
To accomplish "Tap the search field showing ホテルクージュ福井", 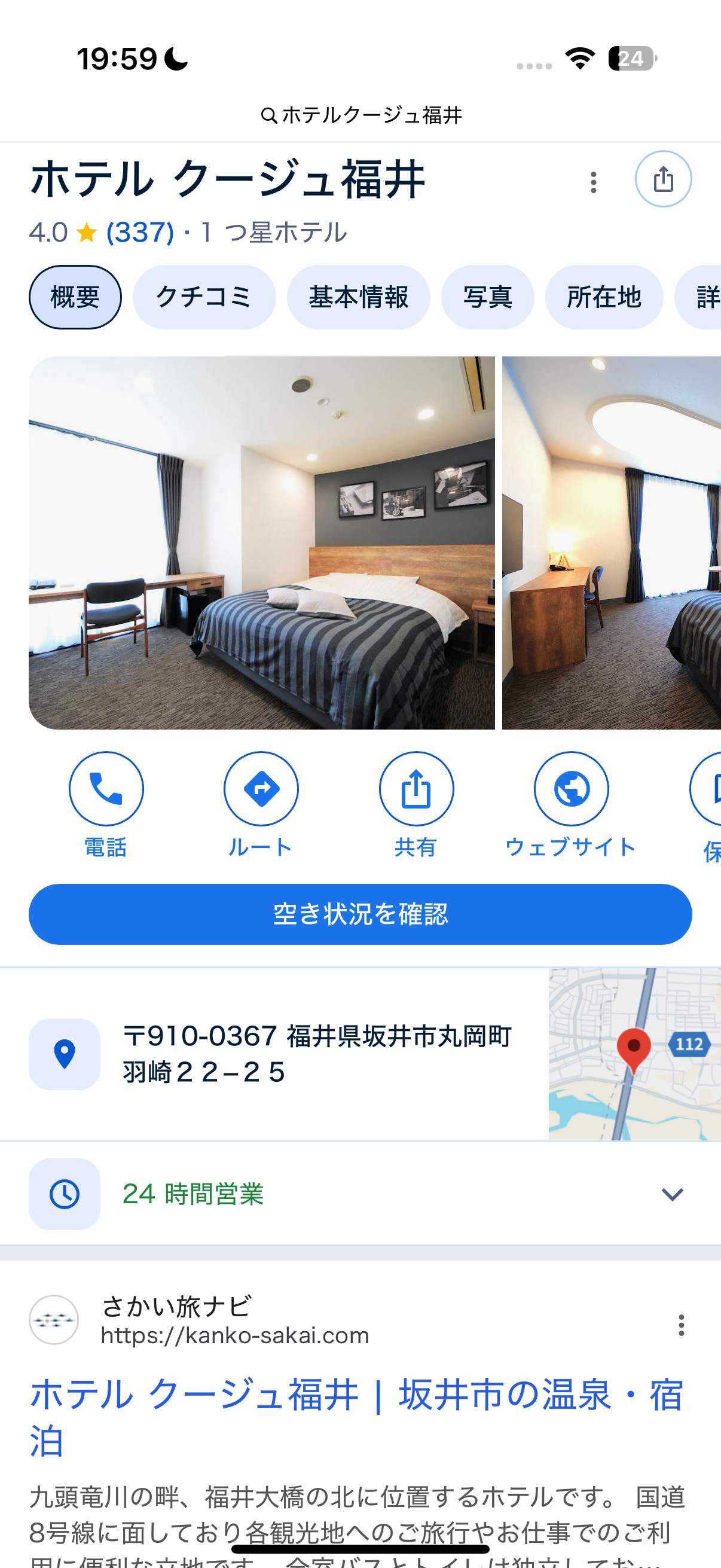I will [361, 114].
